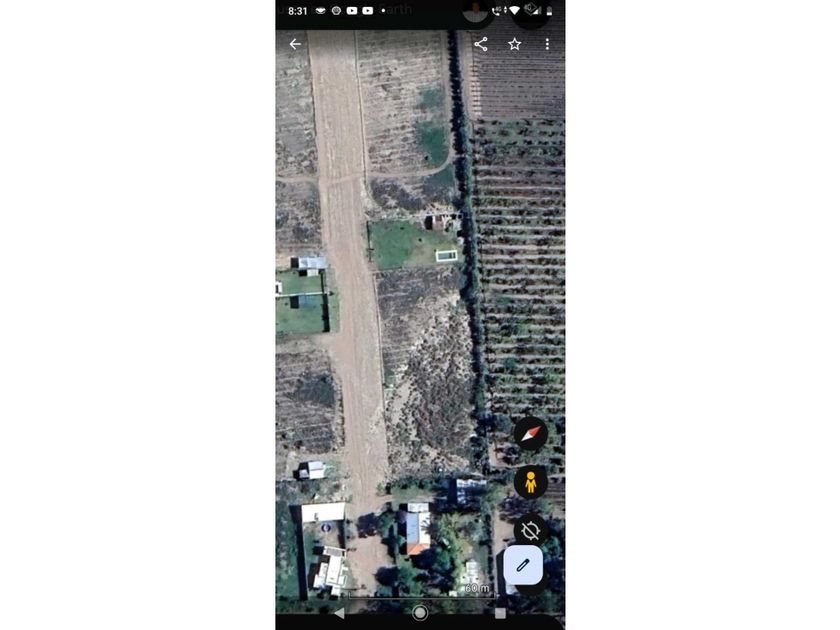Enter Street View with the pegman
This screenshot has height=630, width=840.
tap(530, 482)
